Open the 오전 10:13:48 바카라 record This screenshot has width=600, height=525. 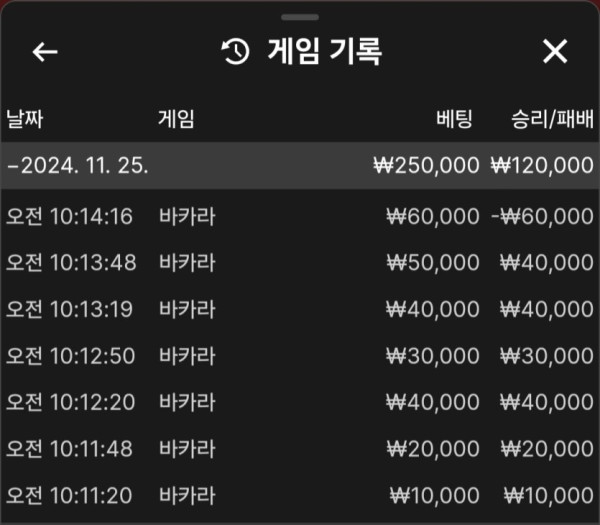(300, 262)
